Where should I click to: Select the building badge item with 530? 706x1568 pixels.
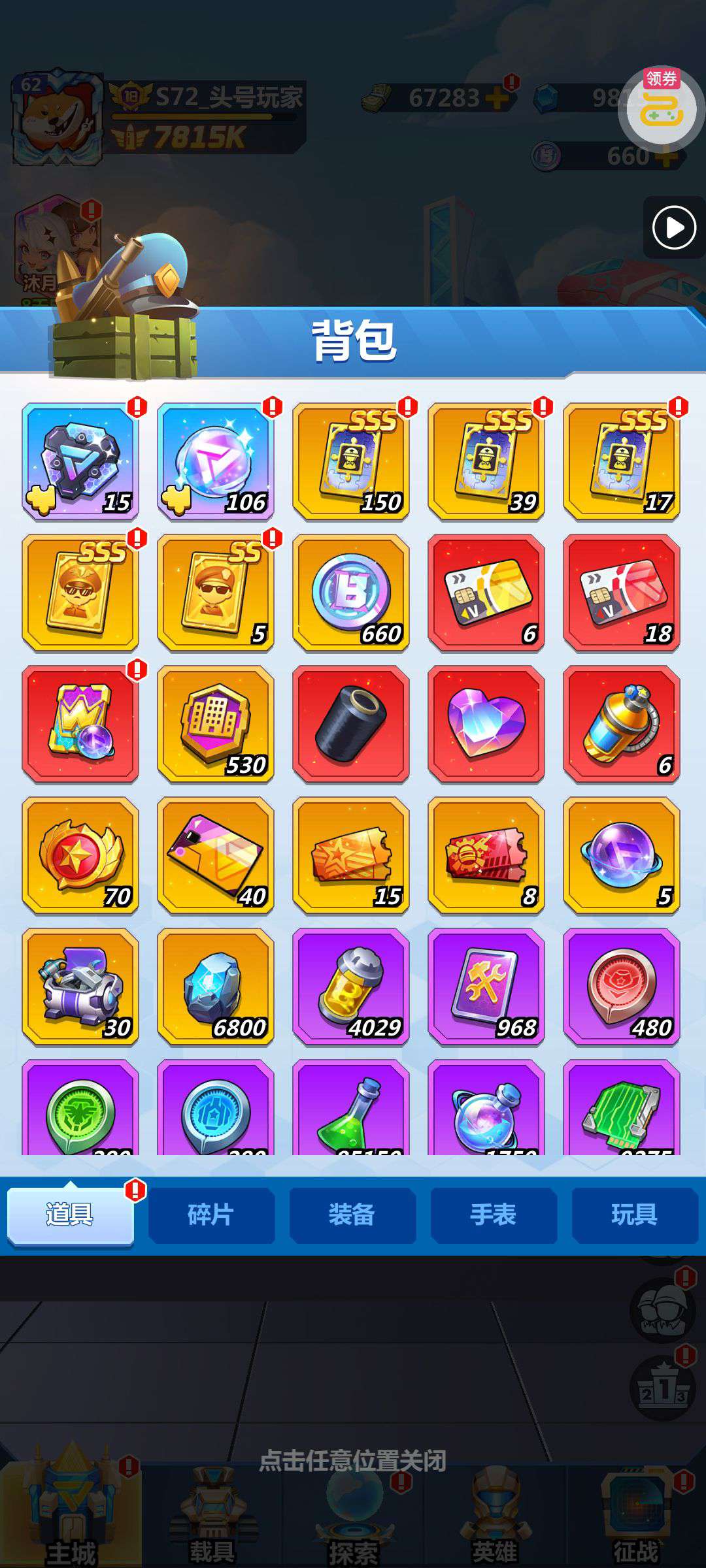(216, 724)
